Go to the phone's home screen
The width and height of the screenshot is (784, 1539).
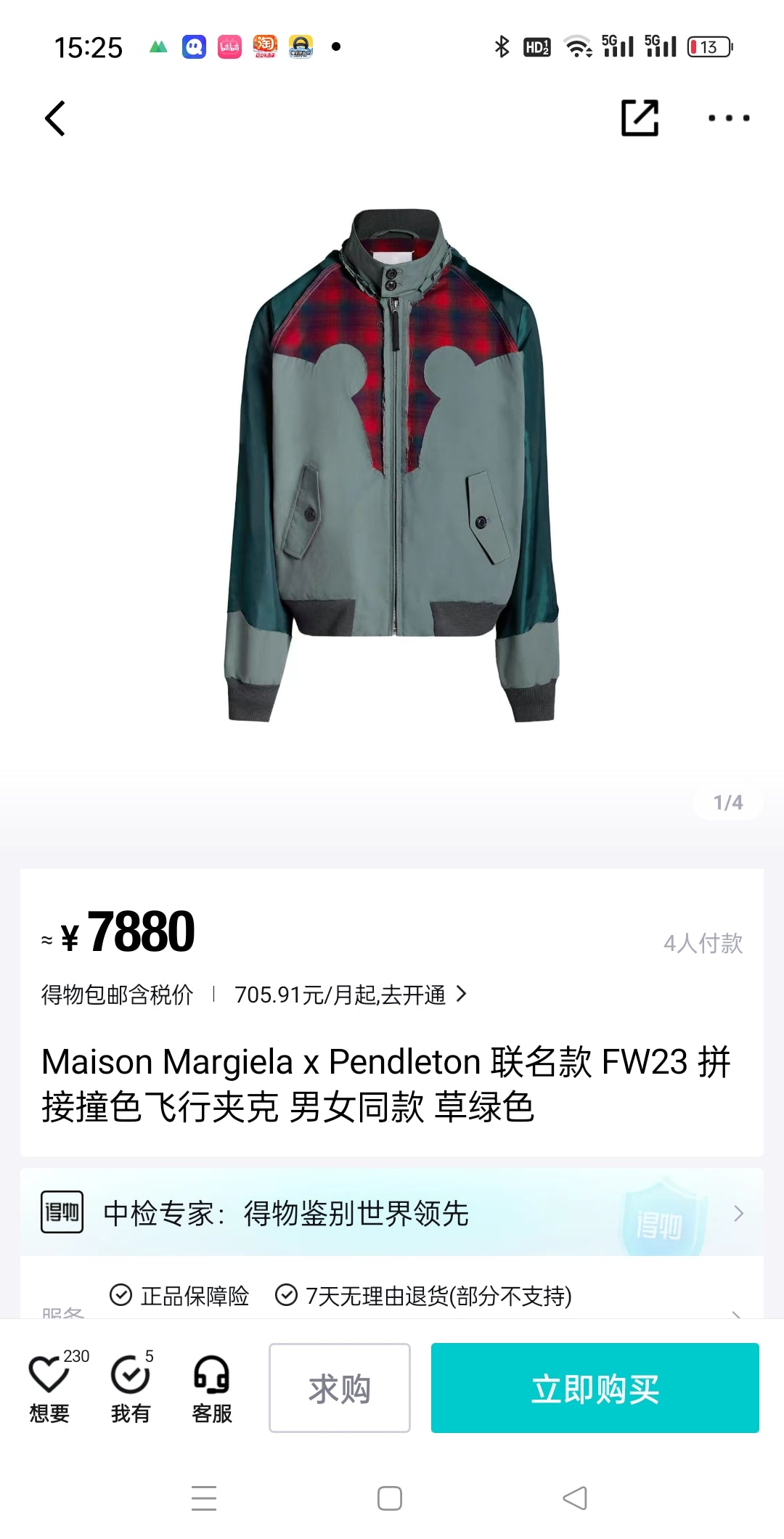point(390,1498)
